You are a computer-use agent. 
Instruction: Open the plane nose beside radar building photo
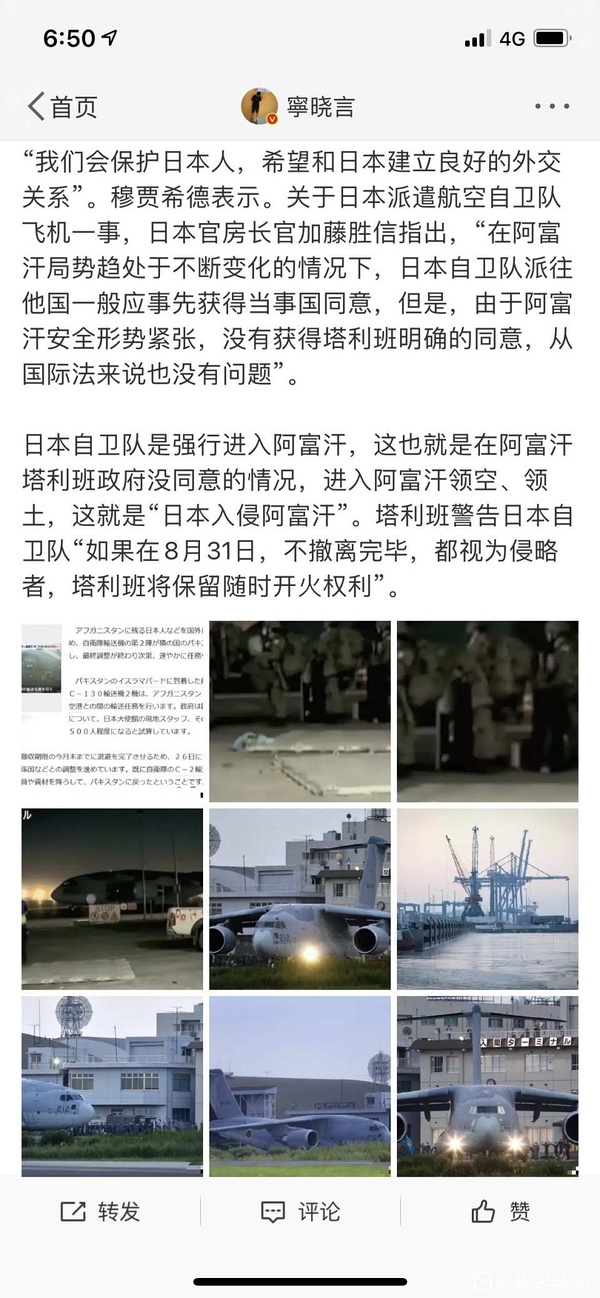[112, 1085]
